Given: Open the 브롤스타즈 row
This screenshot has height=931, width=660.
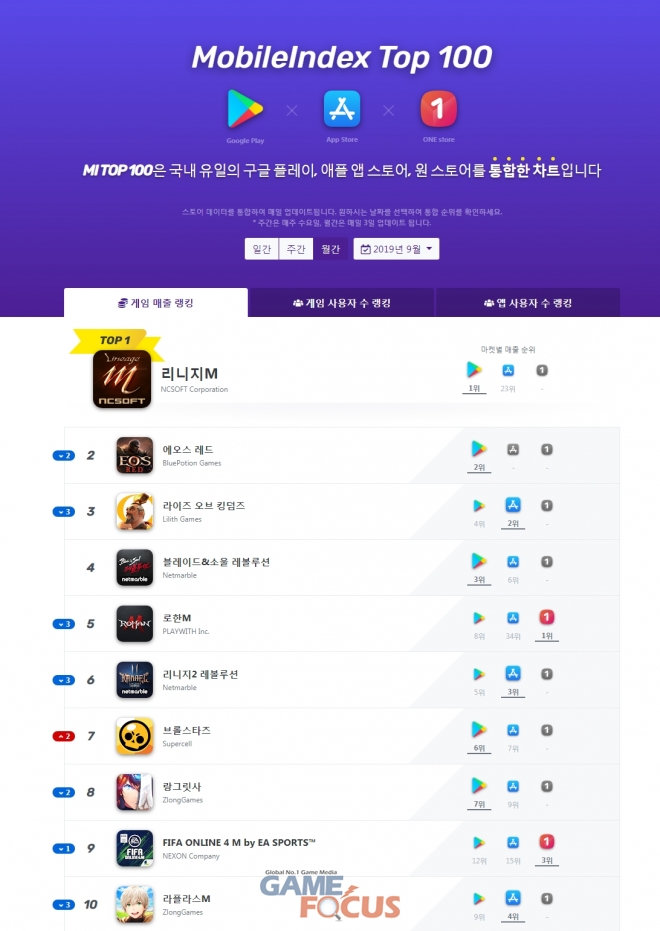Looking at the screenshot, I should (x=187, y=730).
